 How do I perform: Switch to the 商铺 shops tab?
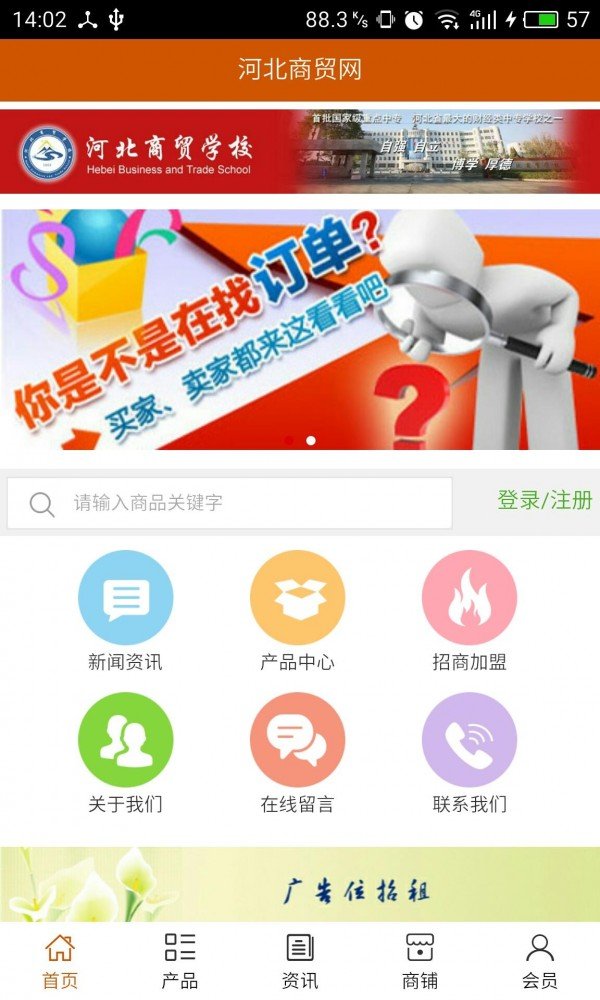420,960
